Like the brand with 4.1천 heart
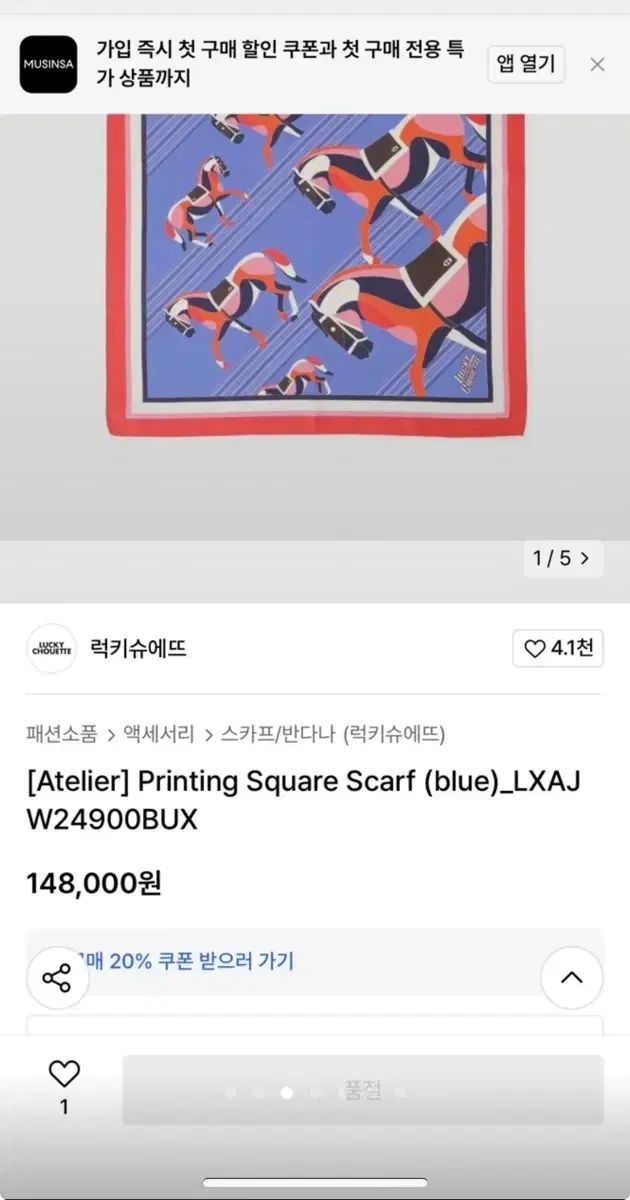The width and height of the screenshot is (630, 1200). pos(558,648)
